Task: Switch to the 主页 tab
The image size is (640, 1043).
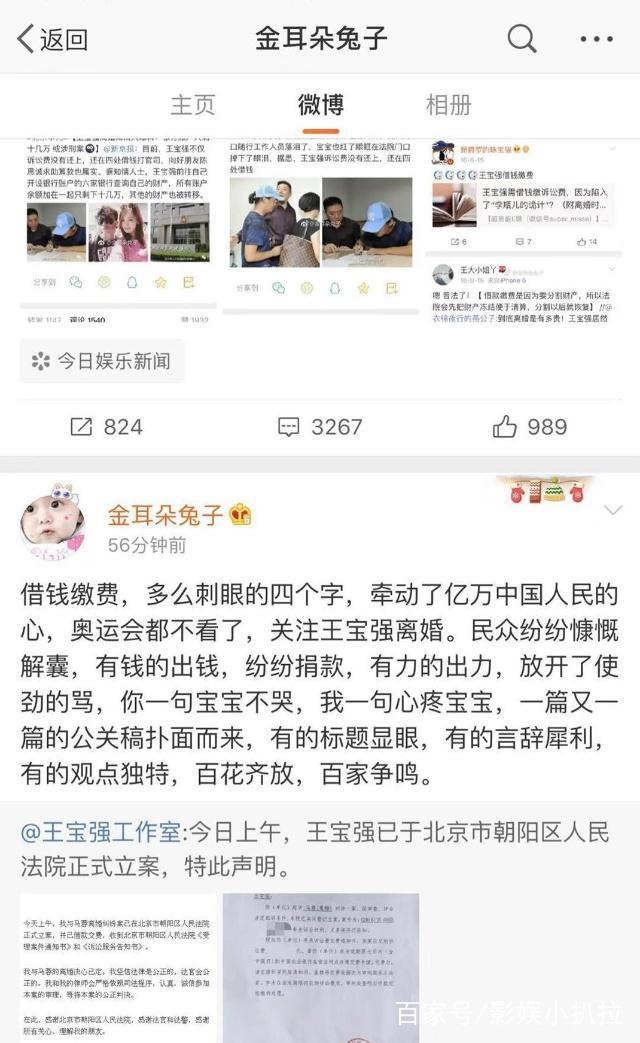Action: [193, 104]
